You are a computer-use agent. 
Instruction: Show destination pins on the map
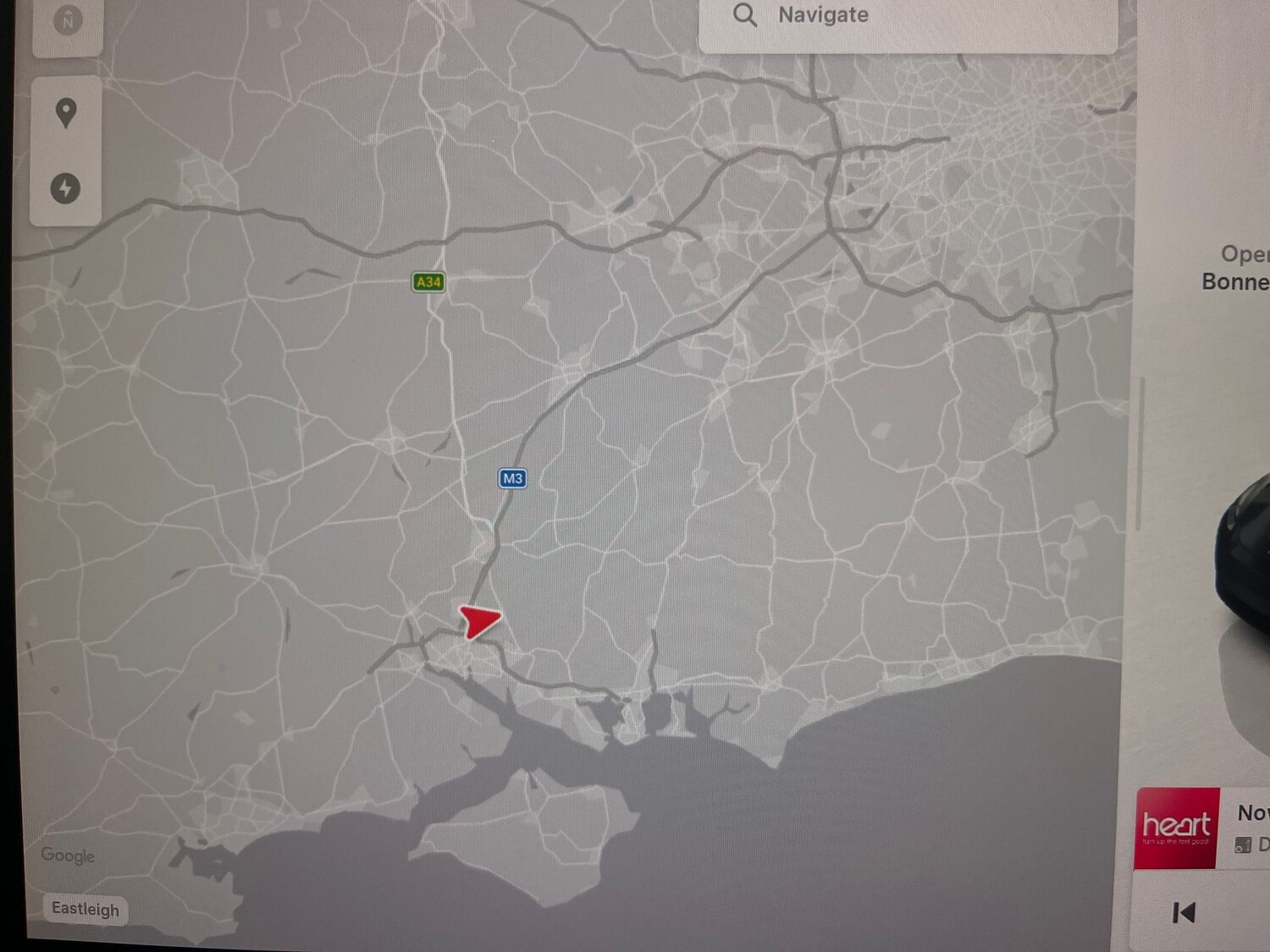point(66,113)
